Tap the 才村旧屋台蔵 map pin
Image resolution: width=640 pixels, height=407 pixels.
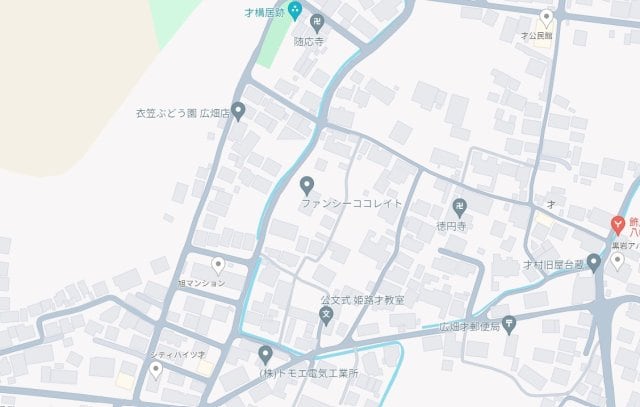point(593,262)
